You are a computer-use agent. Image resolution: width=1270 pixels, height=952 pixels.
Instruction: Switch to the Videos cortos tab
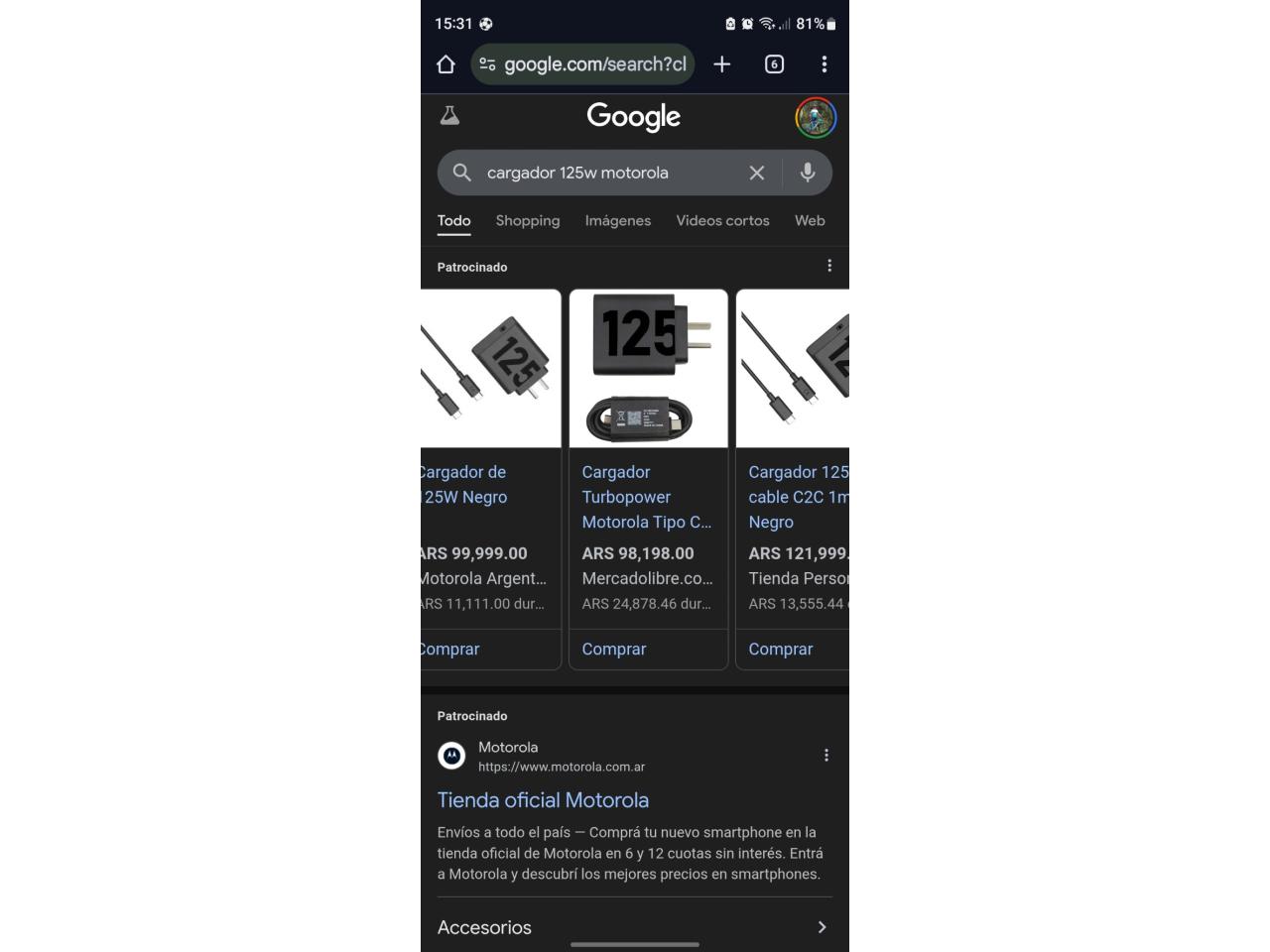coord(722,220)
